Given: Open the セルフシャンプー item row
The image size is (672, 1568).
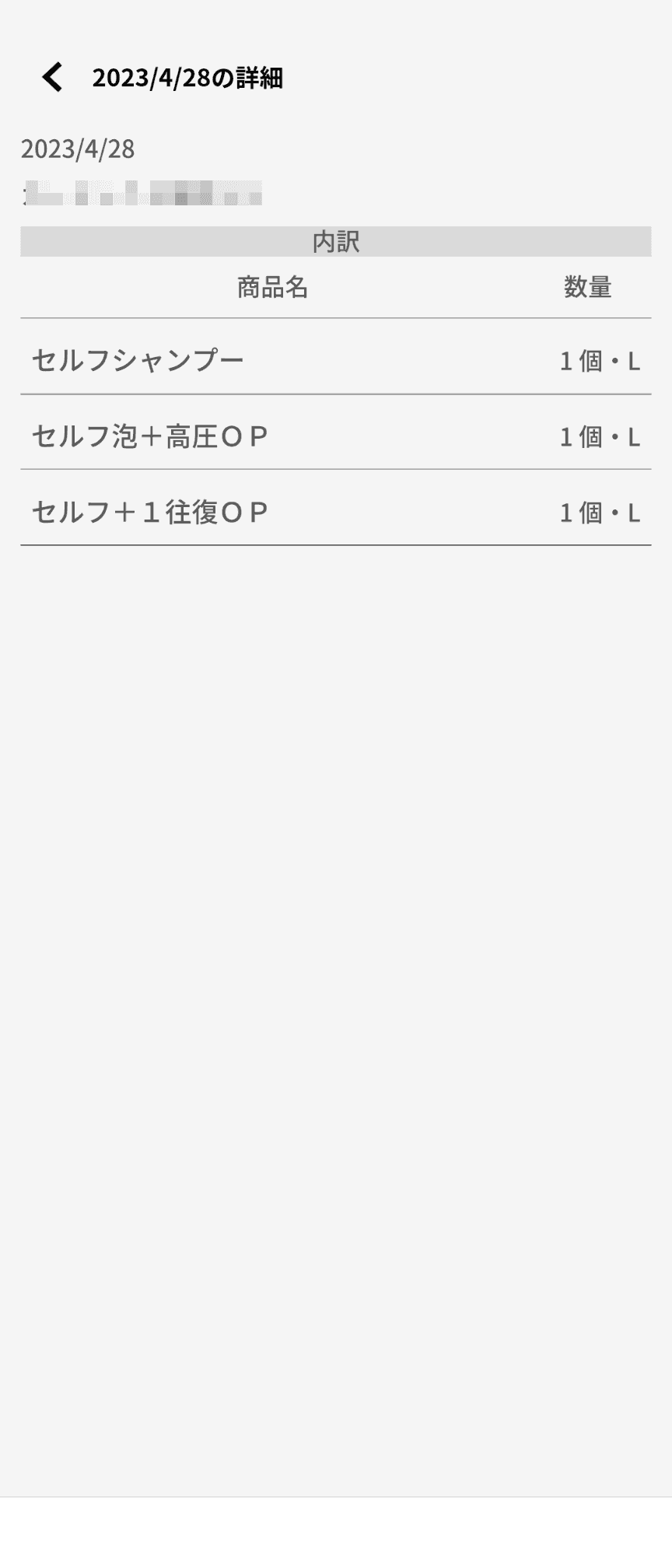Looking at the screenshot, I should 336,359.
